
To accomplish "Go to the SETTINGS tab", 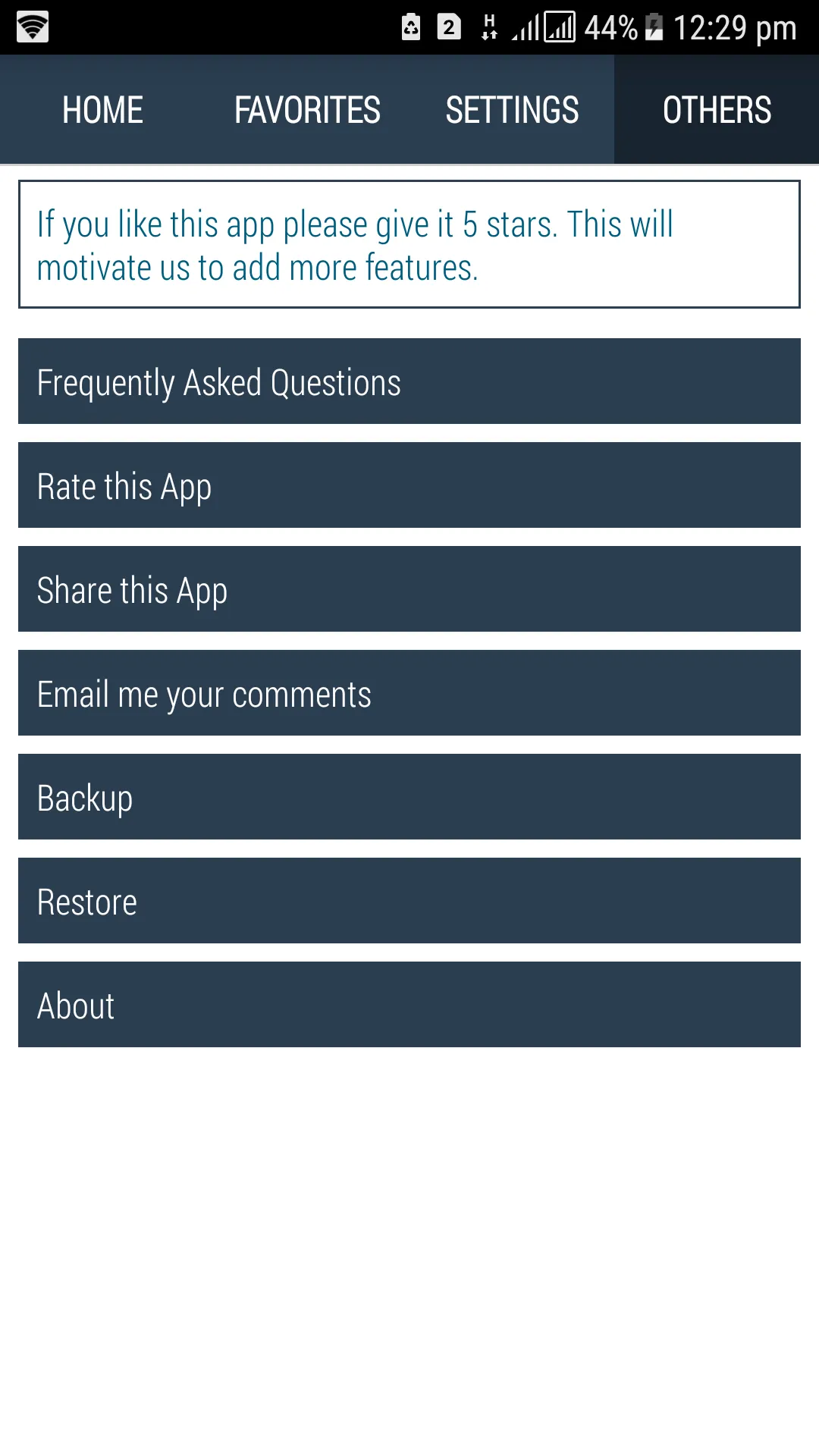I will 512,110.
